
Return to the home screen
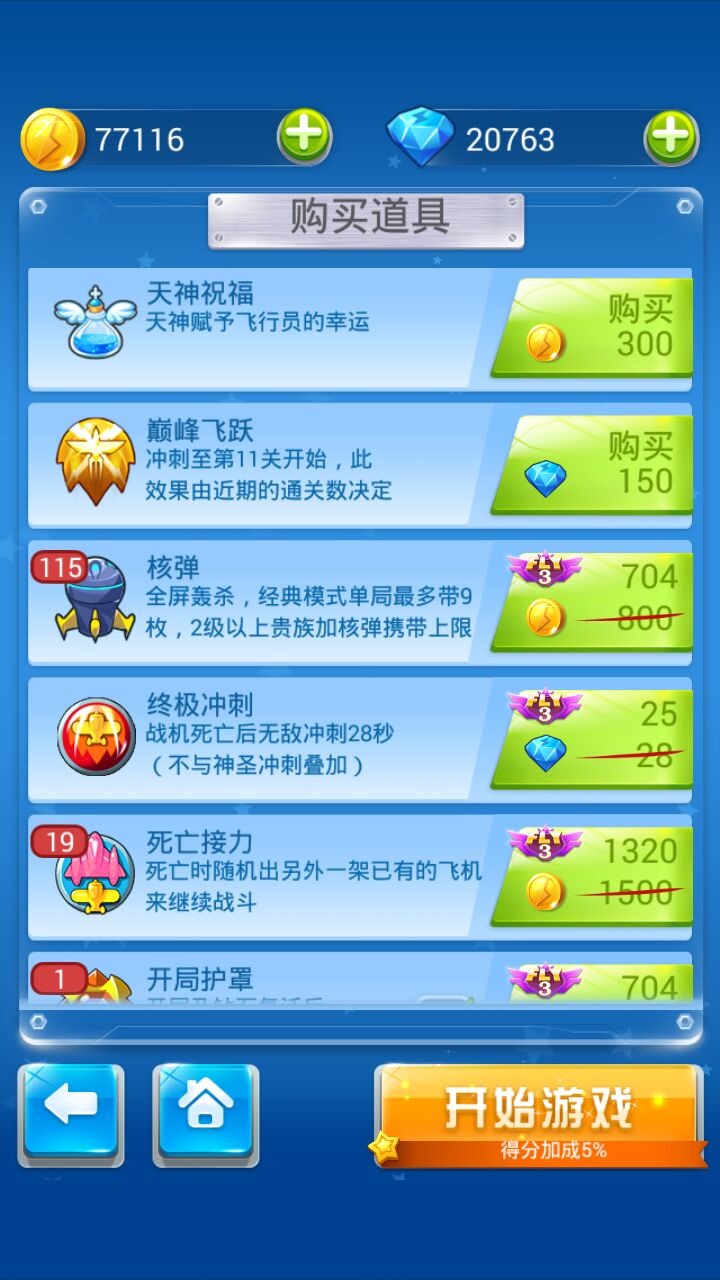tap(205, 1111)
